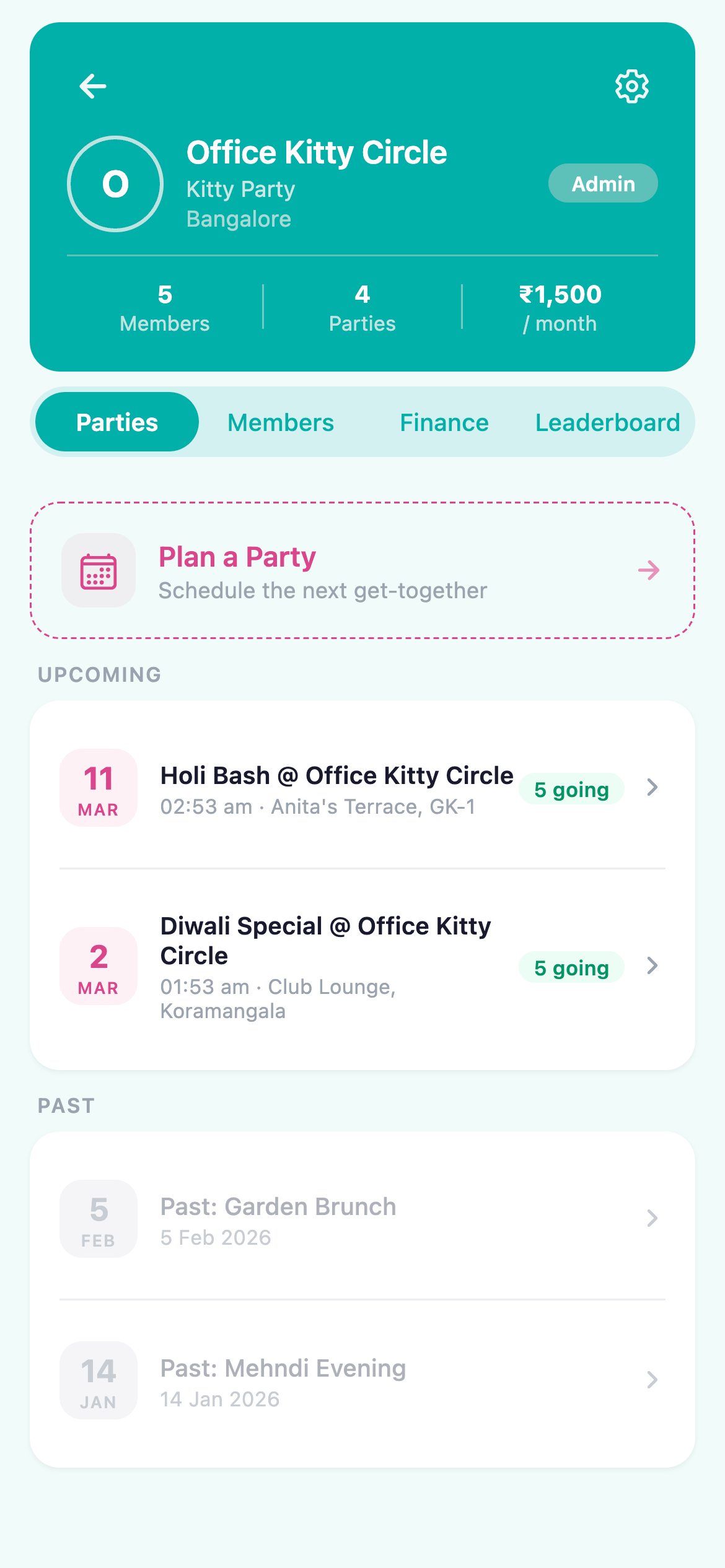725x1568 pixels.
Task: Tap the 5 FEB badge on Garden Brunch
Action: click(x=98, y=1219)
